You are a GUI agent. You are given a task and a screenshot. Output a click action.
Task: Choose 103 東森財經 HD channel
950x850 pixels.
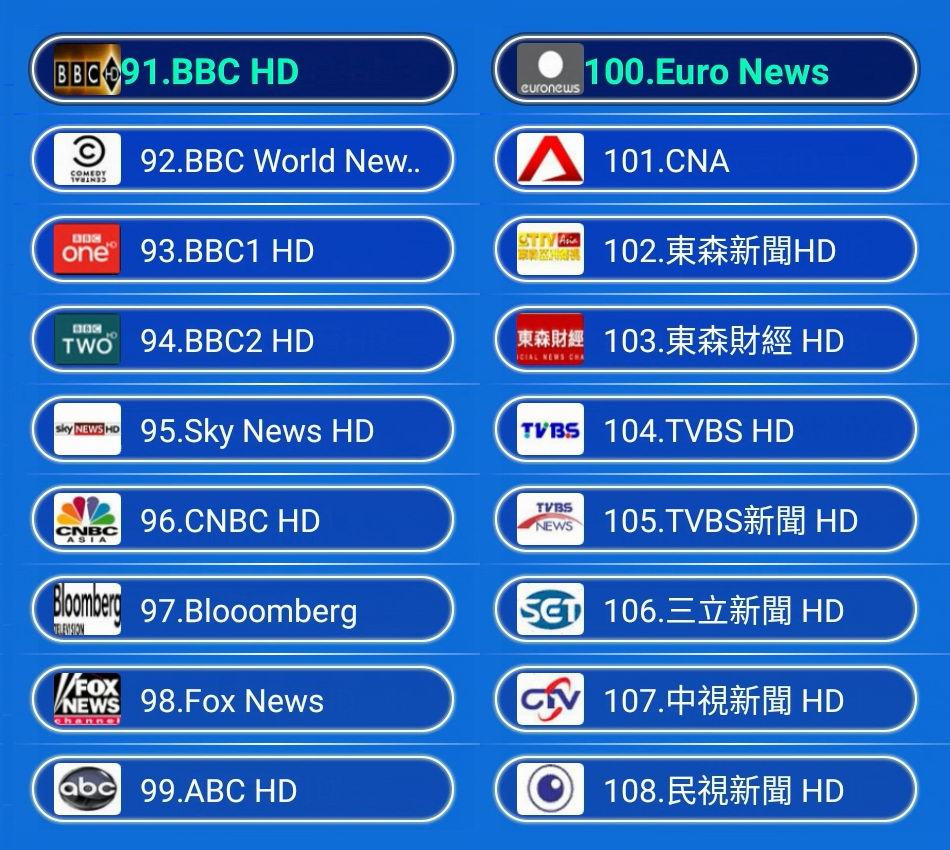[705, 341]
